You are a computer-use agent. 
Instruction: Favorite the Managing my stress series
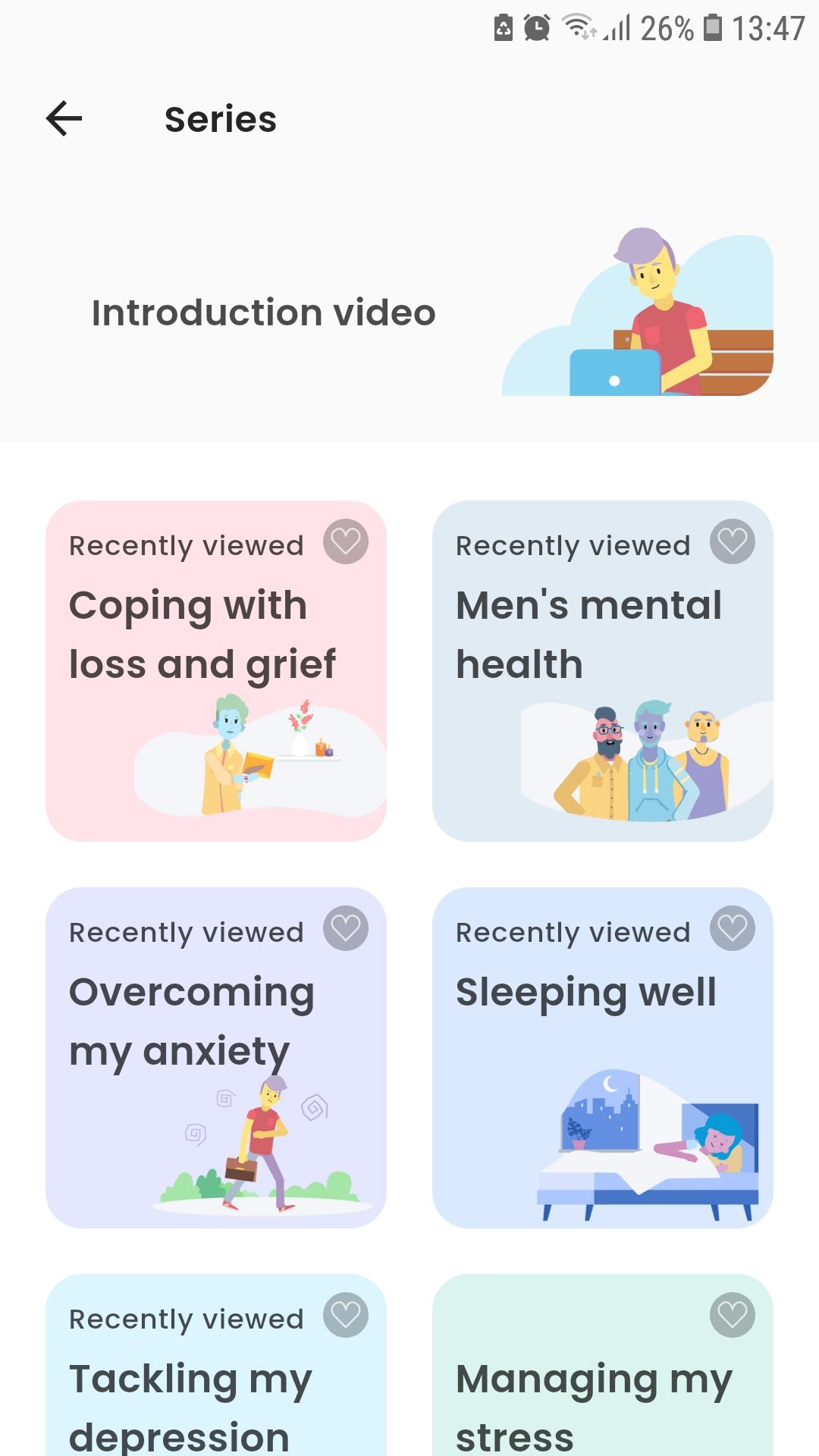[733, 1315]
